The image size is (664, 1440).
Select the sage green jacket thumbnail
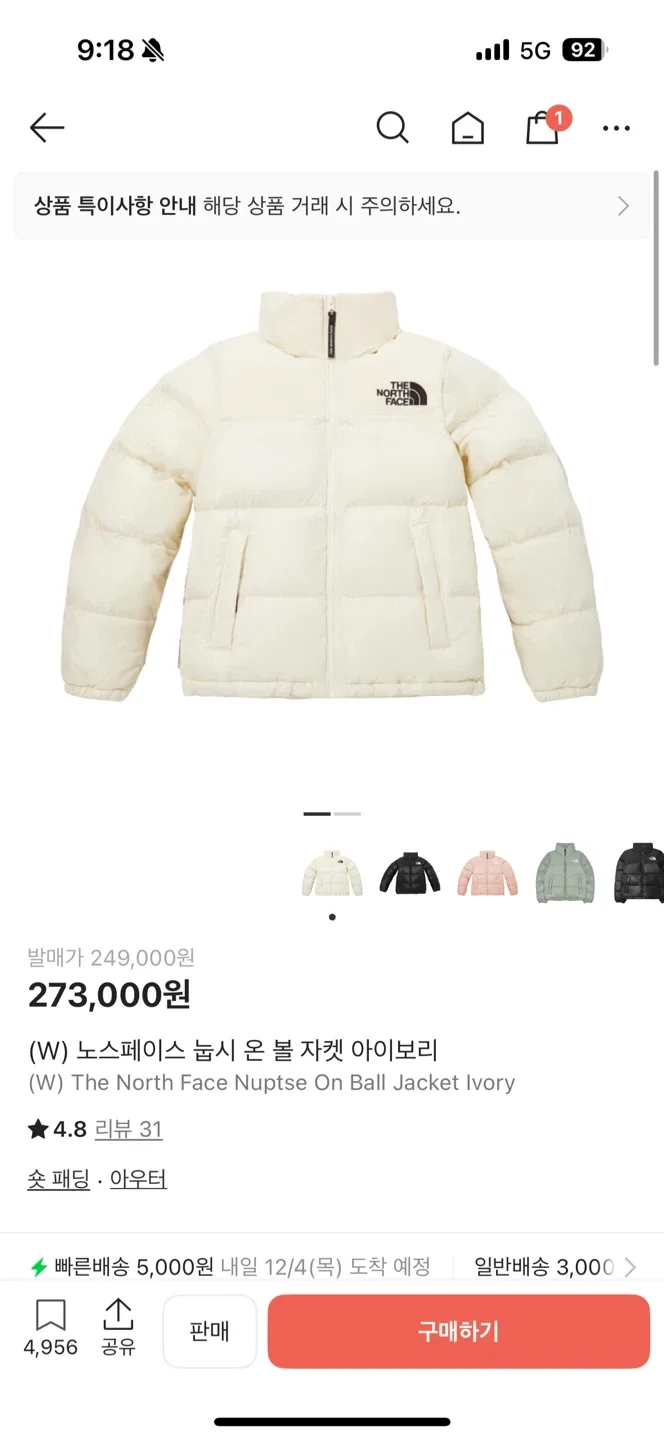[x=564, y=872]
